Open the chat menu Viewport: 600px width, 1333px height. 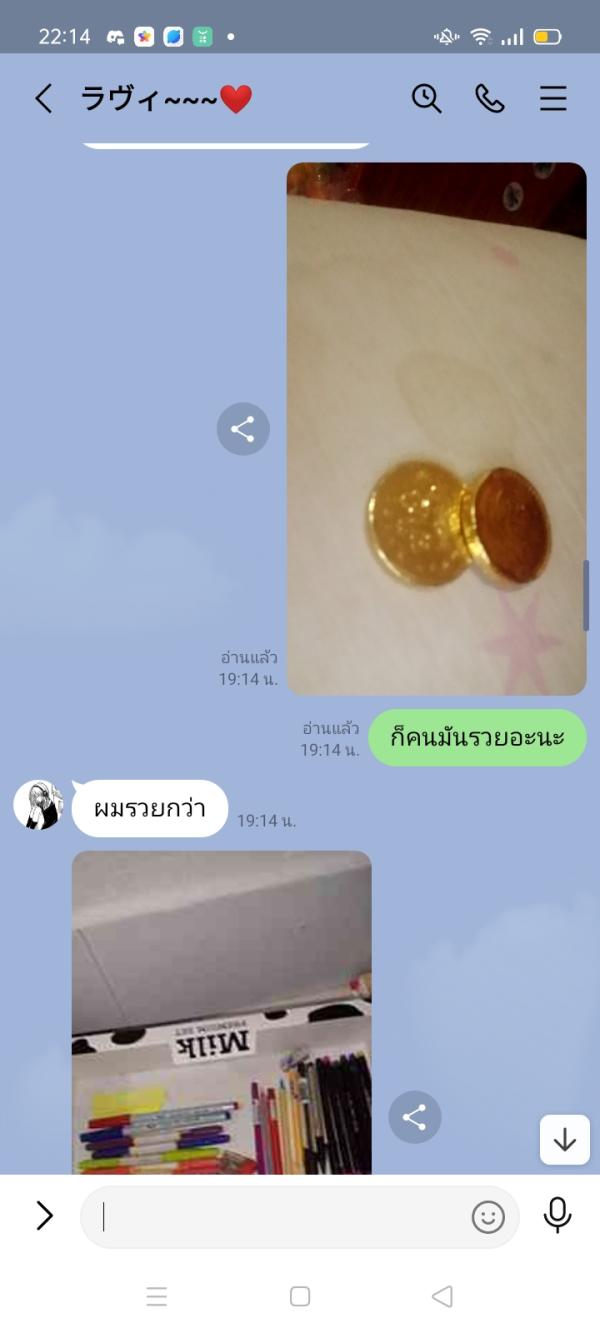[x=553, y=98]
